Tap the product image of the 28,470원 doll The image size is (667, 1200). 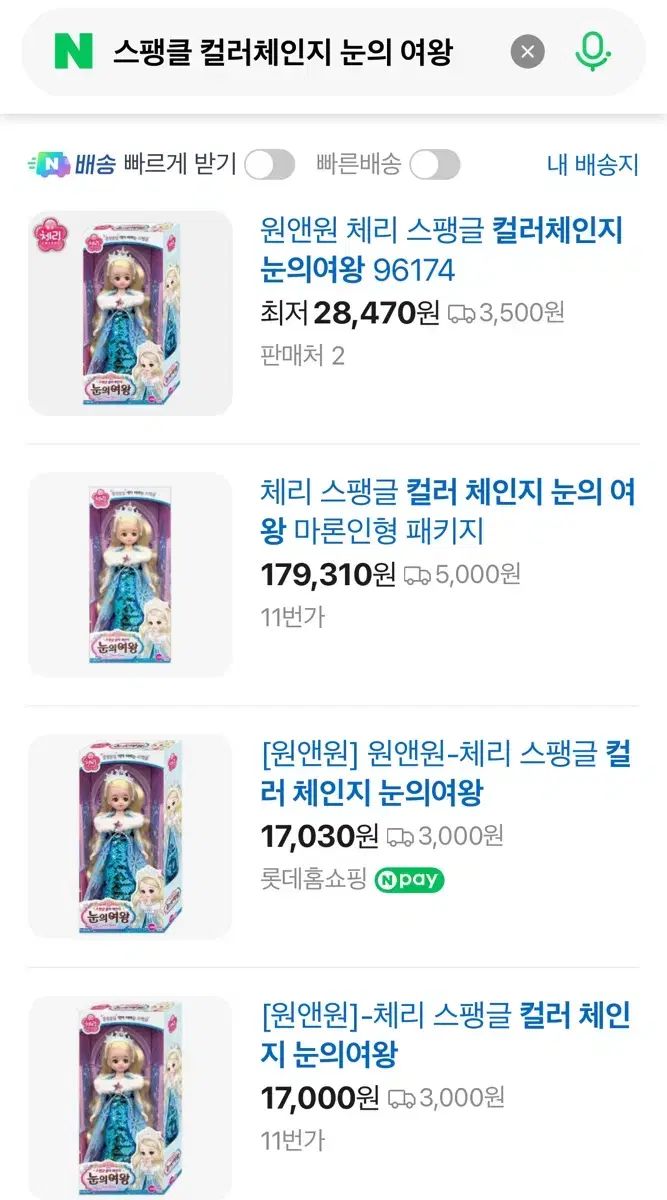(x=130, y=313)
